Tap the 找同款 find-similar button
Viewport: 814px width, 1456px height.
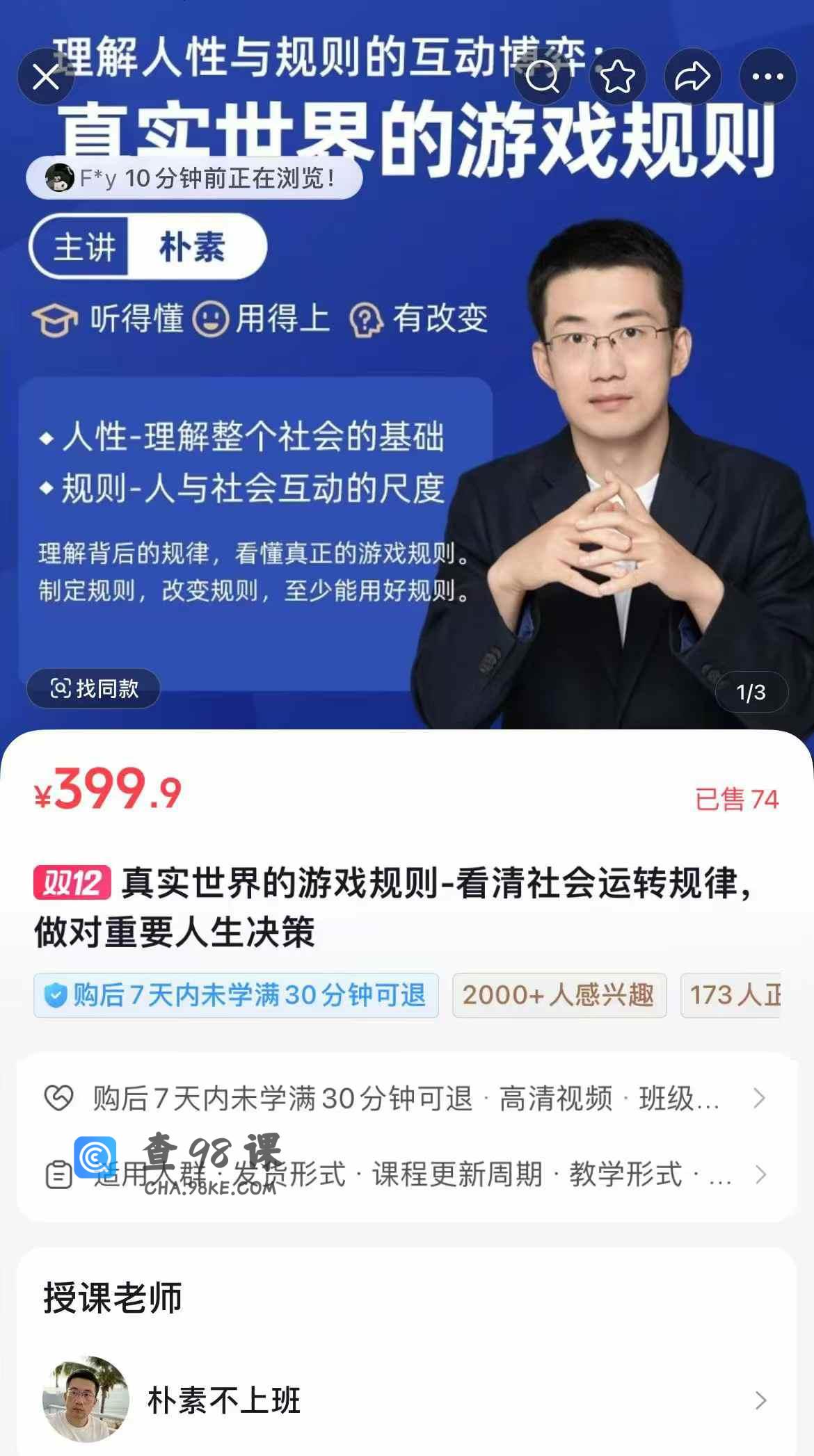94,688
